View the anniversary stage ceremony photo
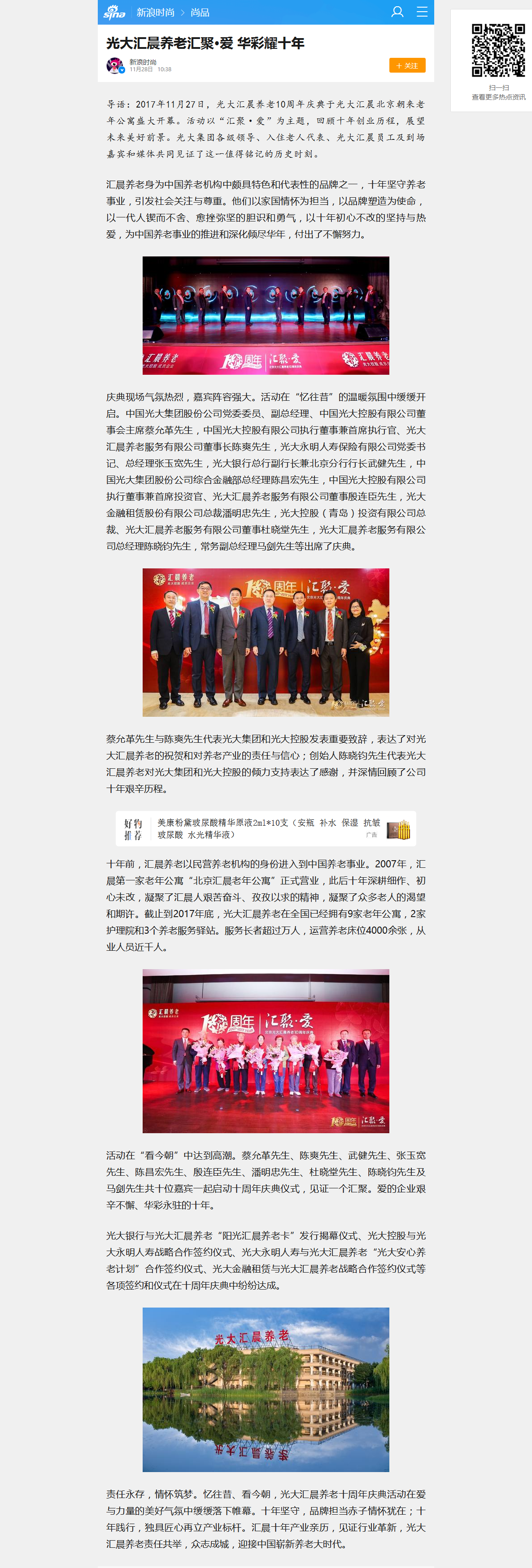Viewport: 532px width, 1568px height. pyautogui.click(x=266, y=315)
